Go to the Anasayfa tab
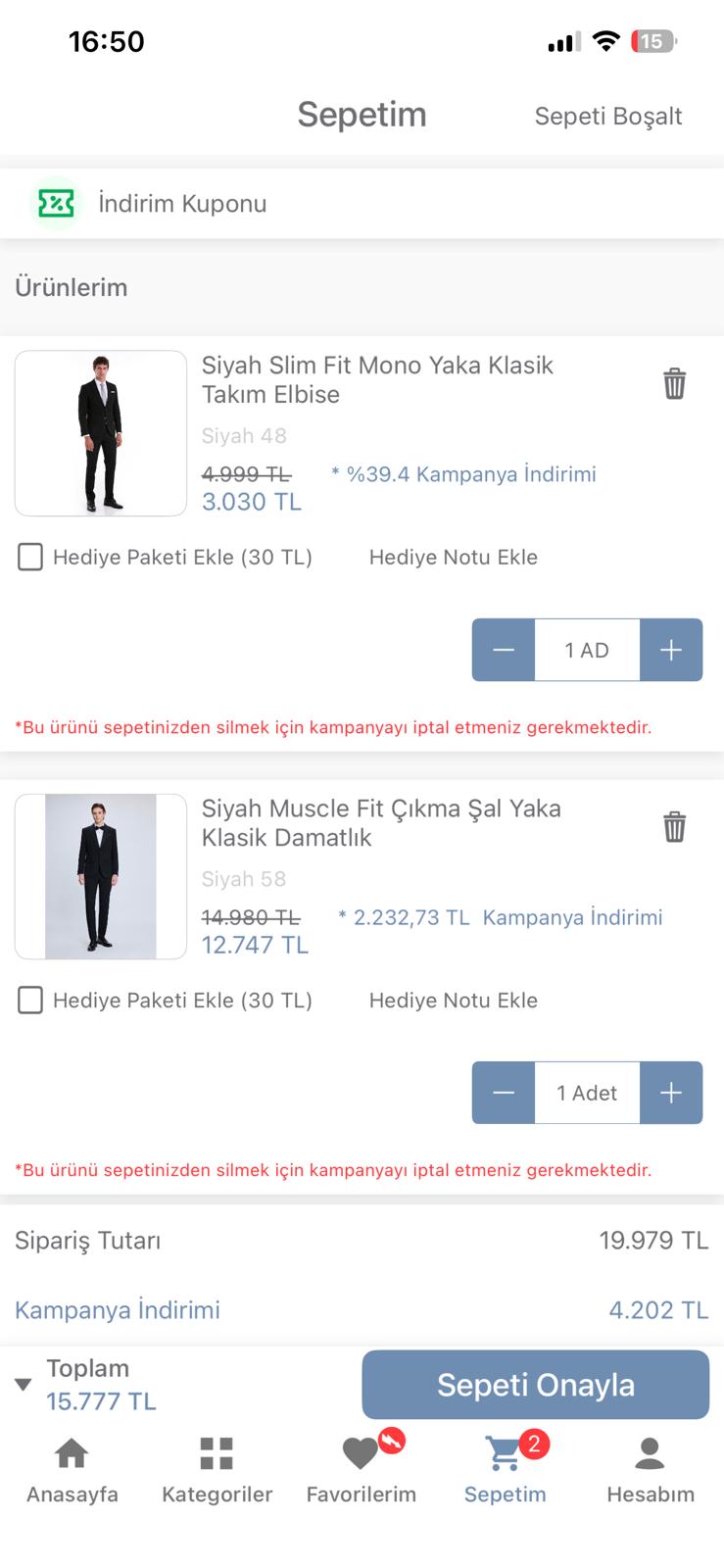 [72, 1470]
